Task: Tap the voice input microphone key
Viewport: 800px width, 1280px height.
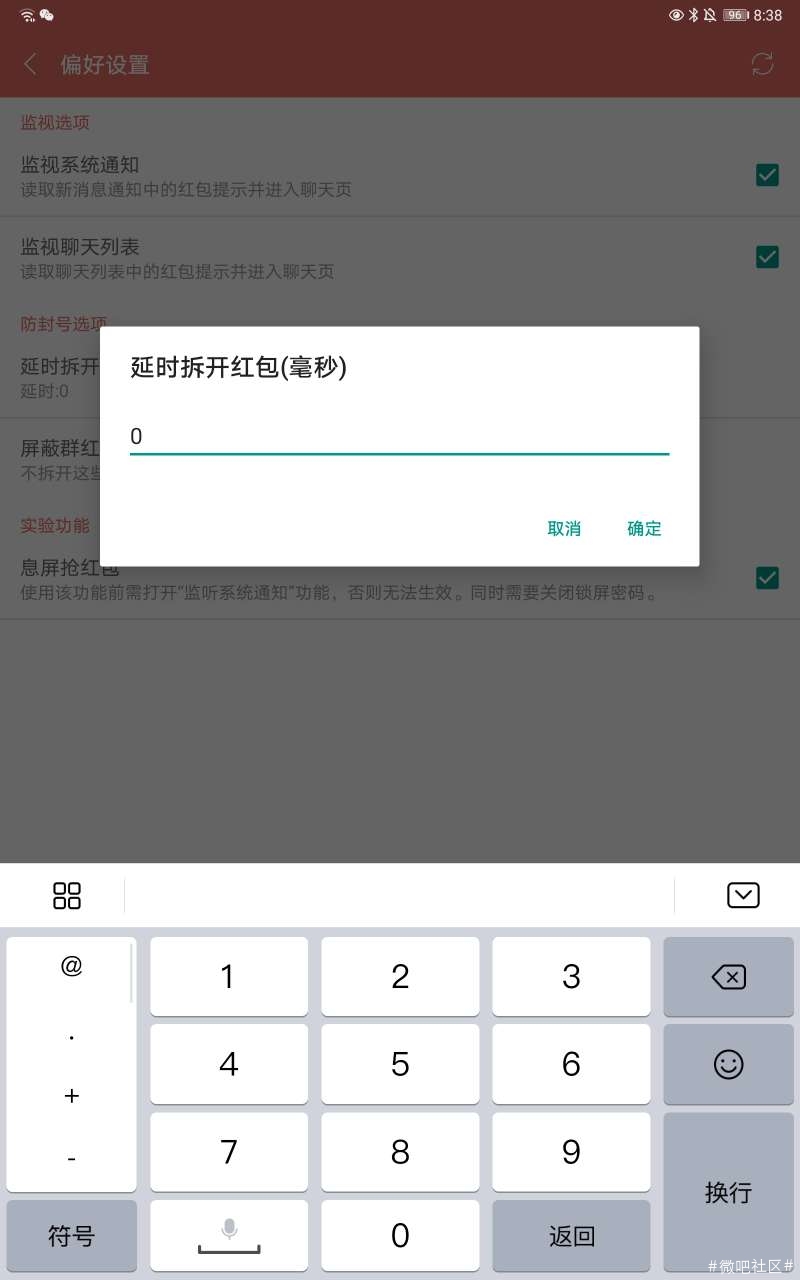Action: (x=229, y=1234)
